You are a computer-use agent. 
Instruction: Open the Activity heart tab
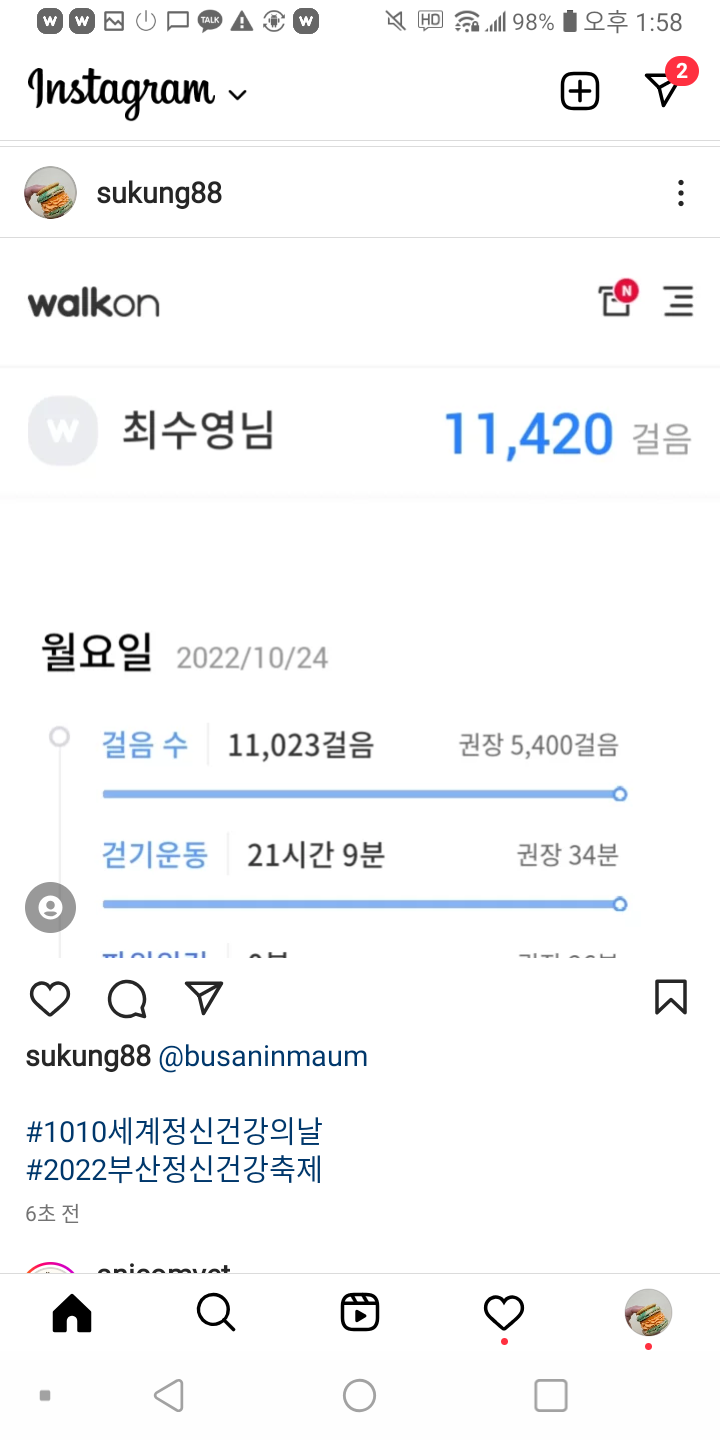coord(504,1313)
